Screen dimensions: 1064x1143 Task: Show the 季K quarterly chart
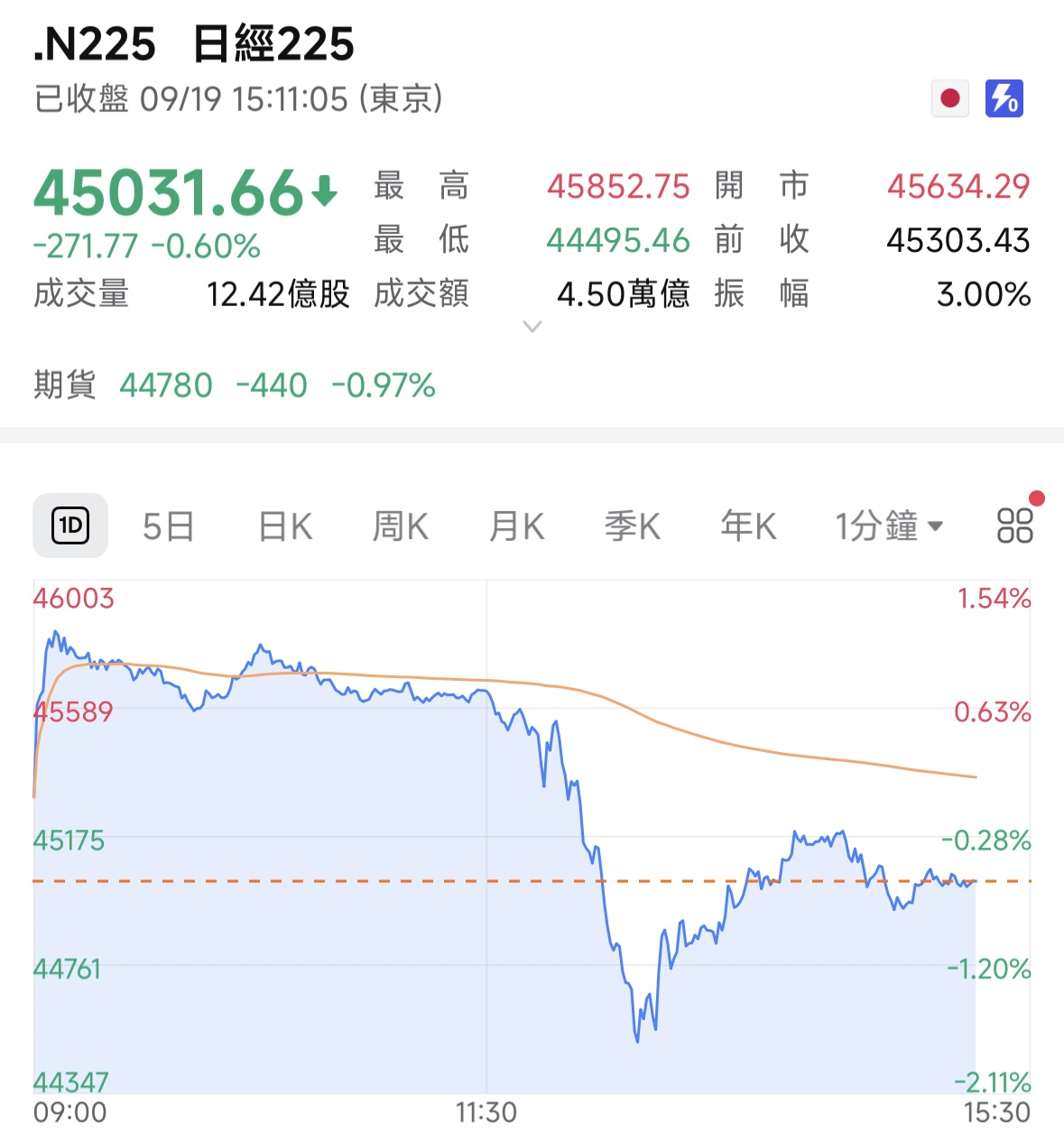pos(632,525)
